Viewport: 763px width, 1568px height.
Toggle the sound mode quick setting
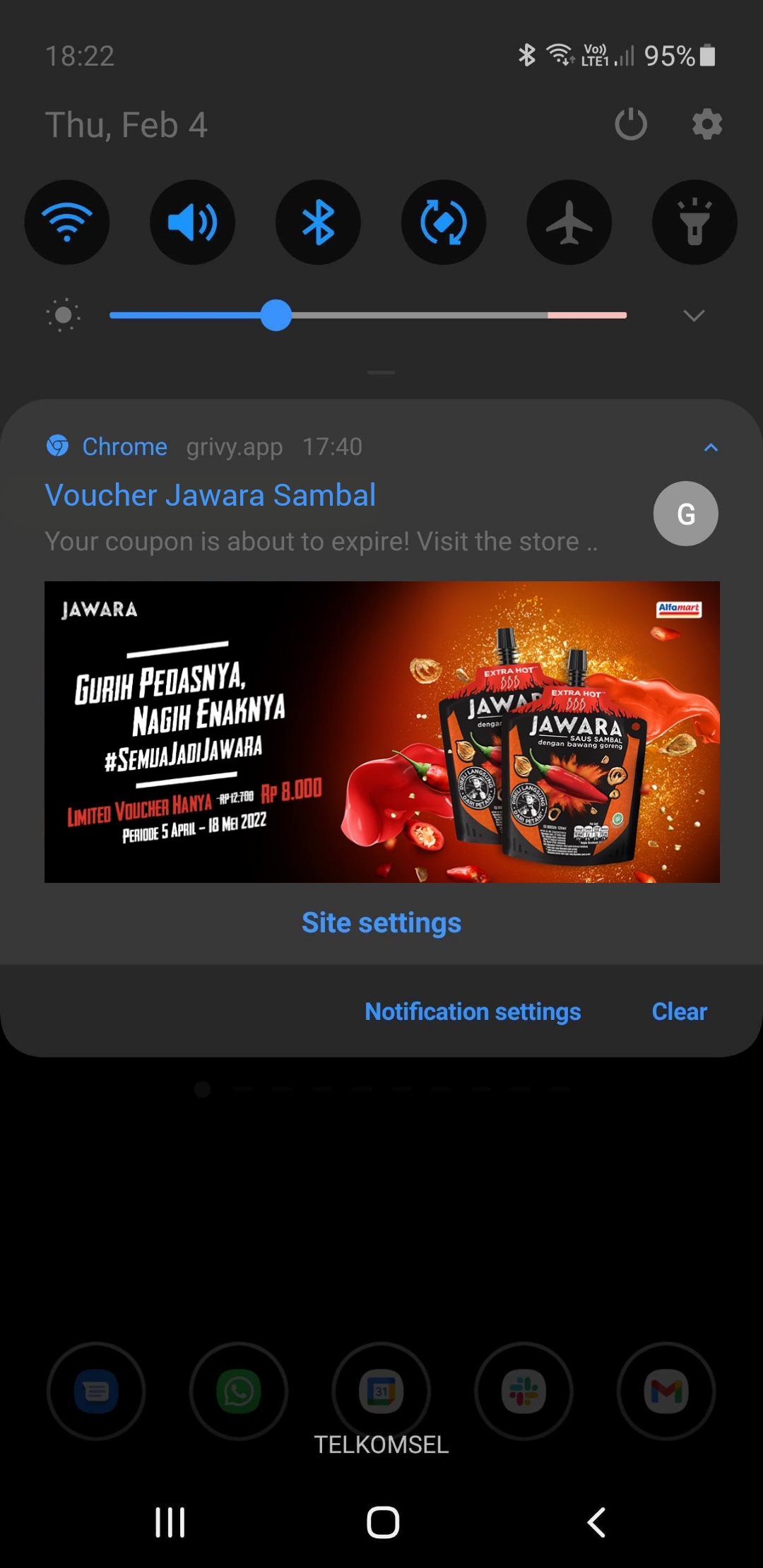click(x=193, y=222)
